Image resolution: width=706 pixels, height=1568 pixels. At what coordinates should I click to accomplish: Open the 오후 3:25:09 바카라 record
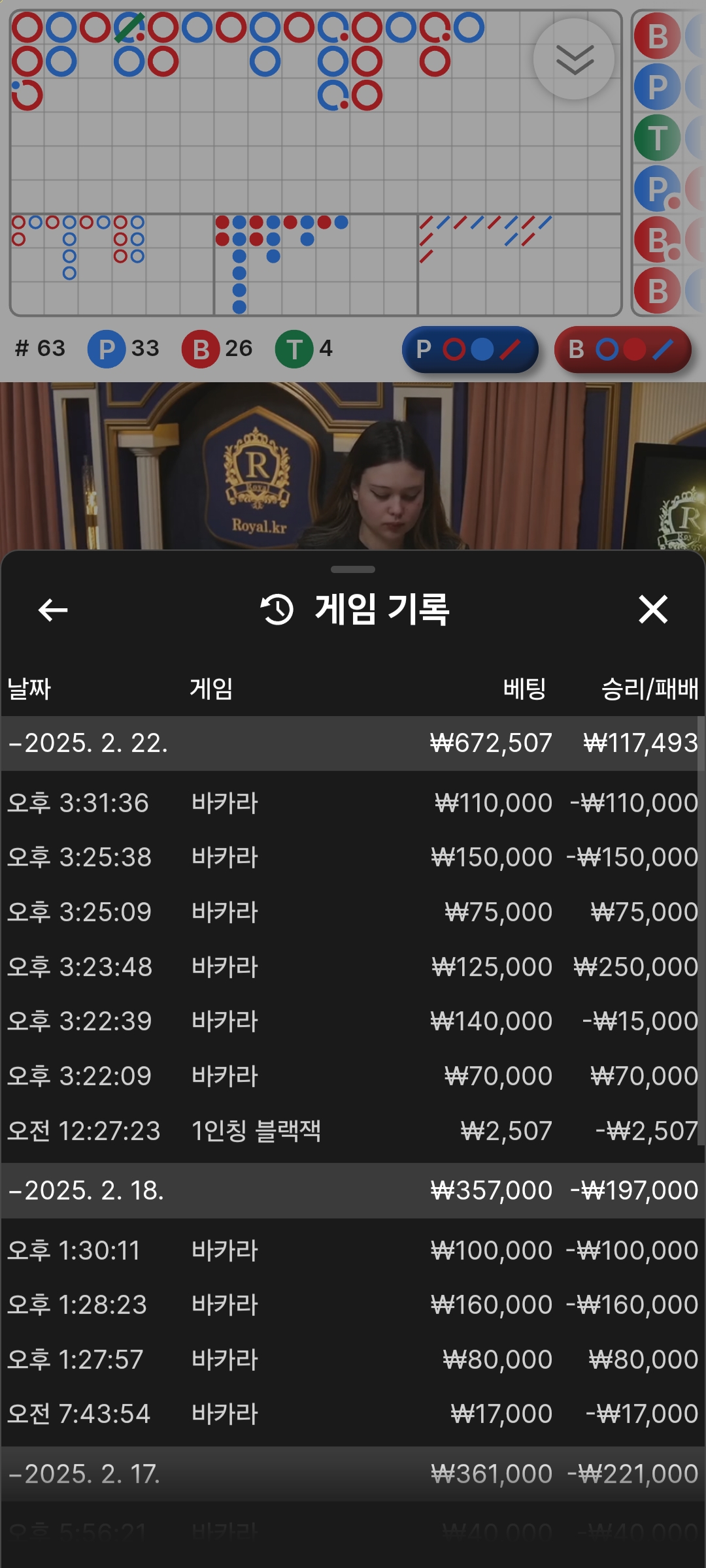coord(353,912)
